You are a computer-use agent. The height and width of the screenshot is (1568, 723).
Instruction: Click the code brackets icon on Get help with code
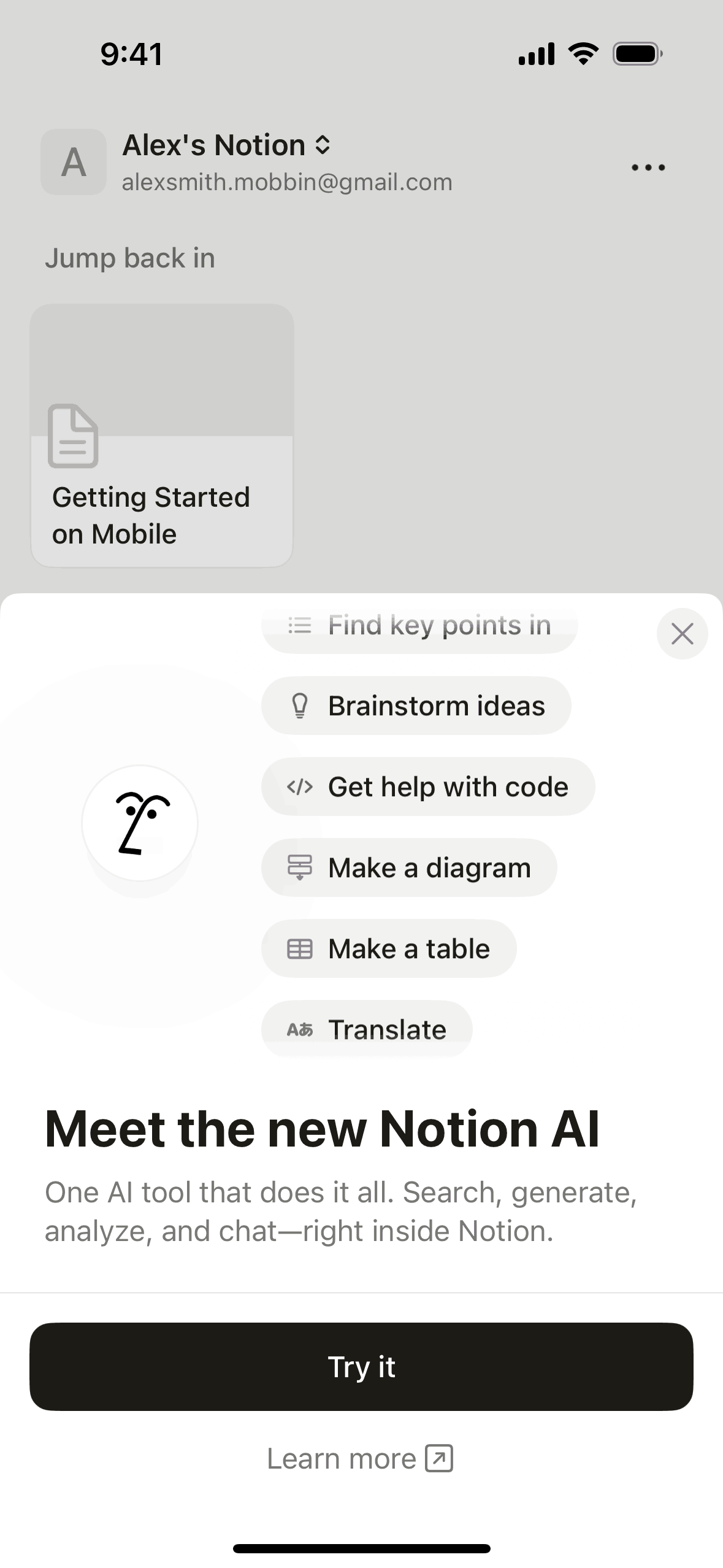point(300,786)
